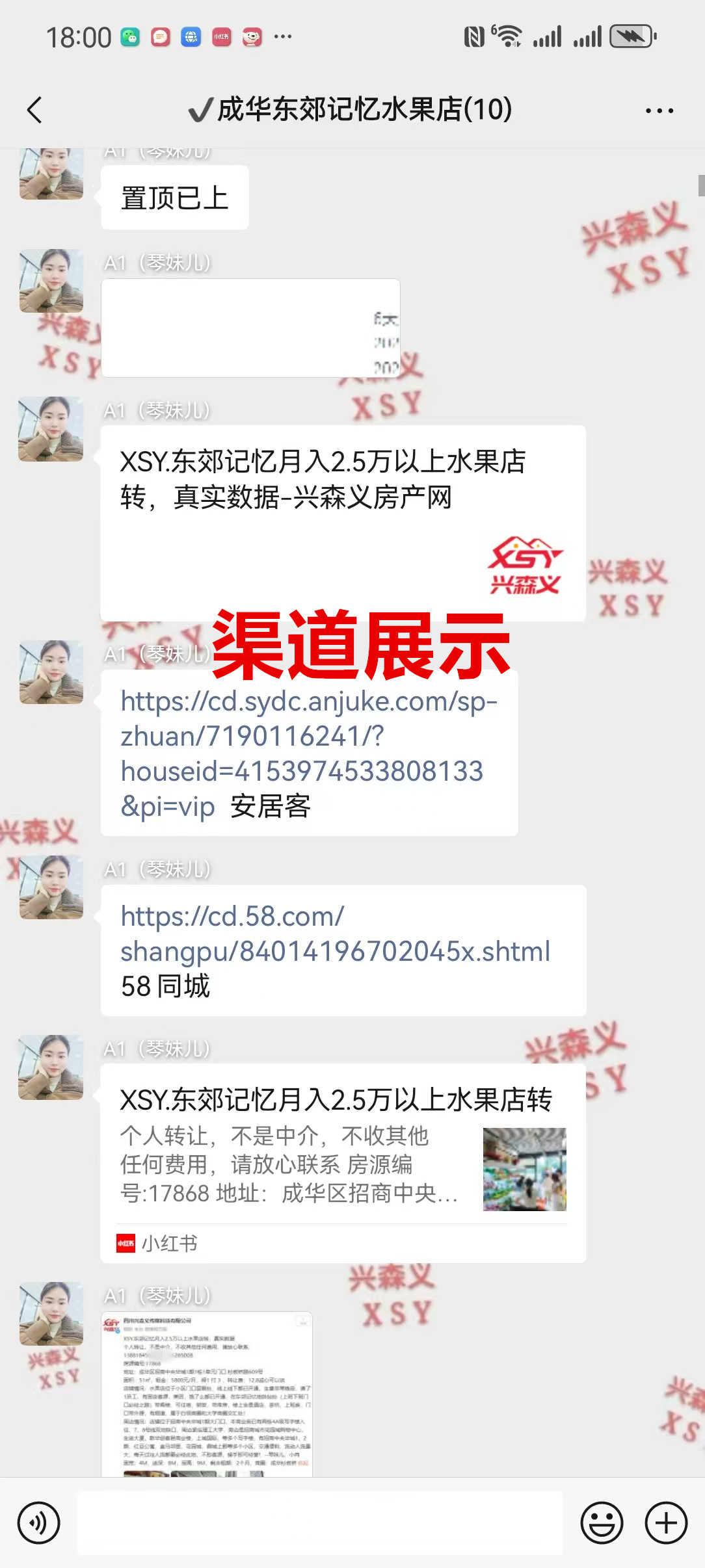Screen dimensions: 705x1568
Task: Switch to voice message input
Action: click(x=39, y=1522)
